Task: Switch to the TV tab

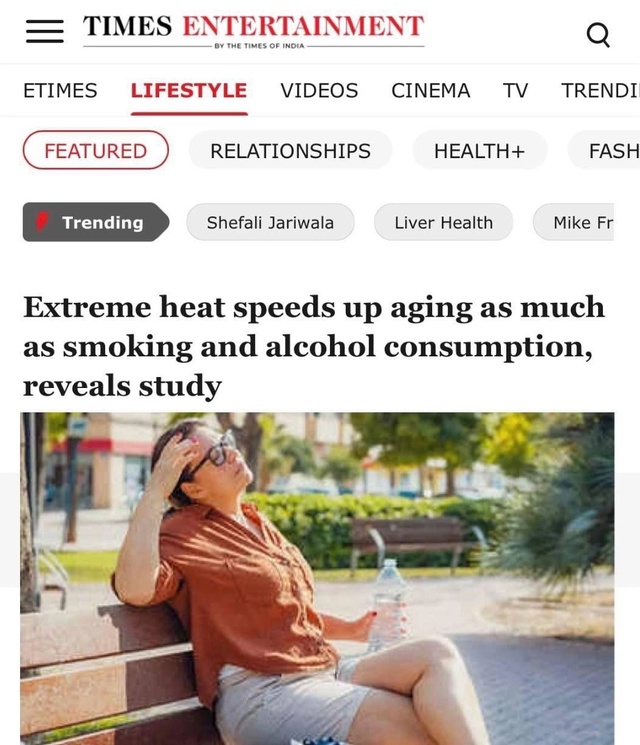Action: click(x=515, y=91)
